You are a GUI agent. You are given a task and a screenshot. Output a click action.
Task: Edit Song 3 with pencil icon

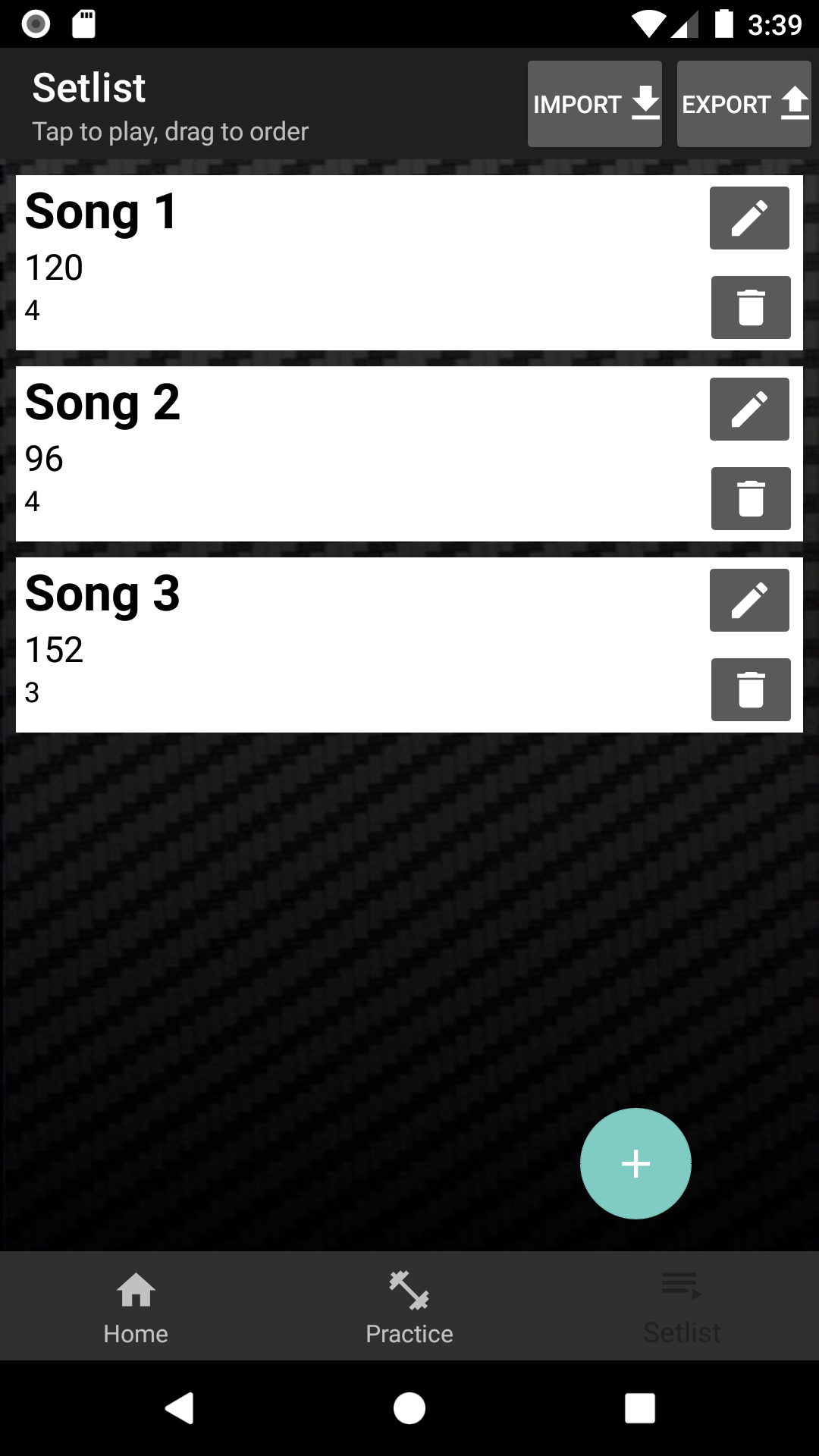click(749, 601)
